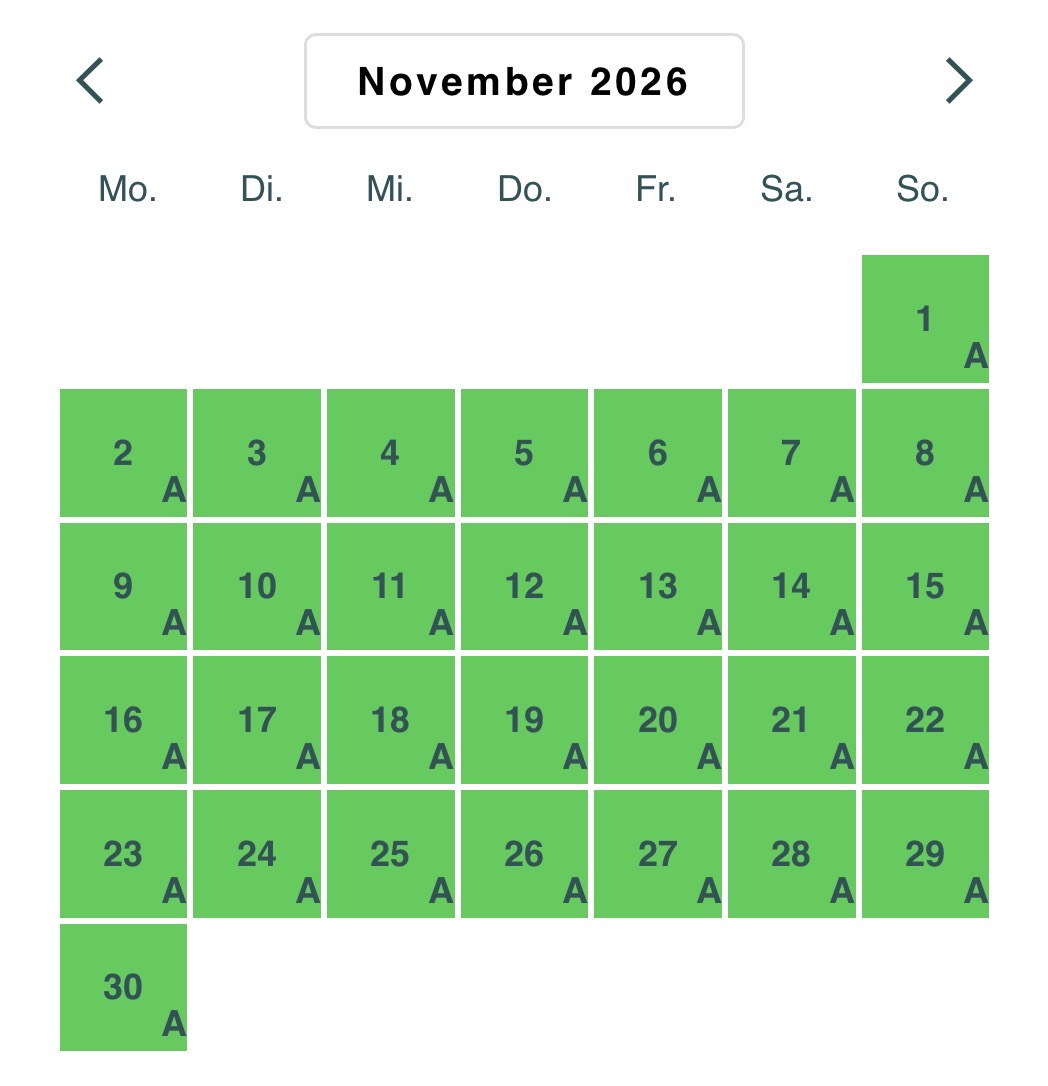The width and height of the screenshot is (1048, 1086).
Task: Choose day 26
Action: (524, 854)
